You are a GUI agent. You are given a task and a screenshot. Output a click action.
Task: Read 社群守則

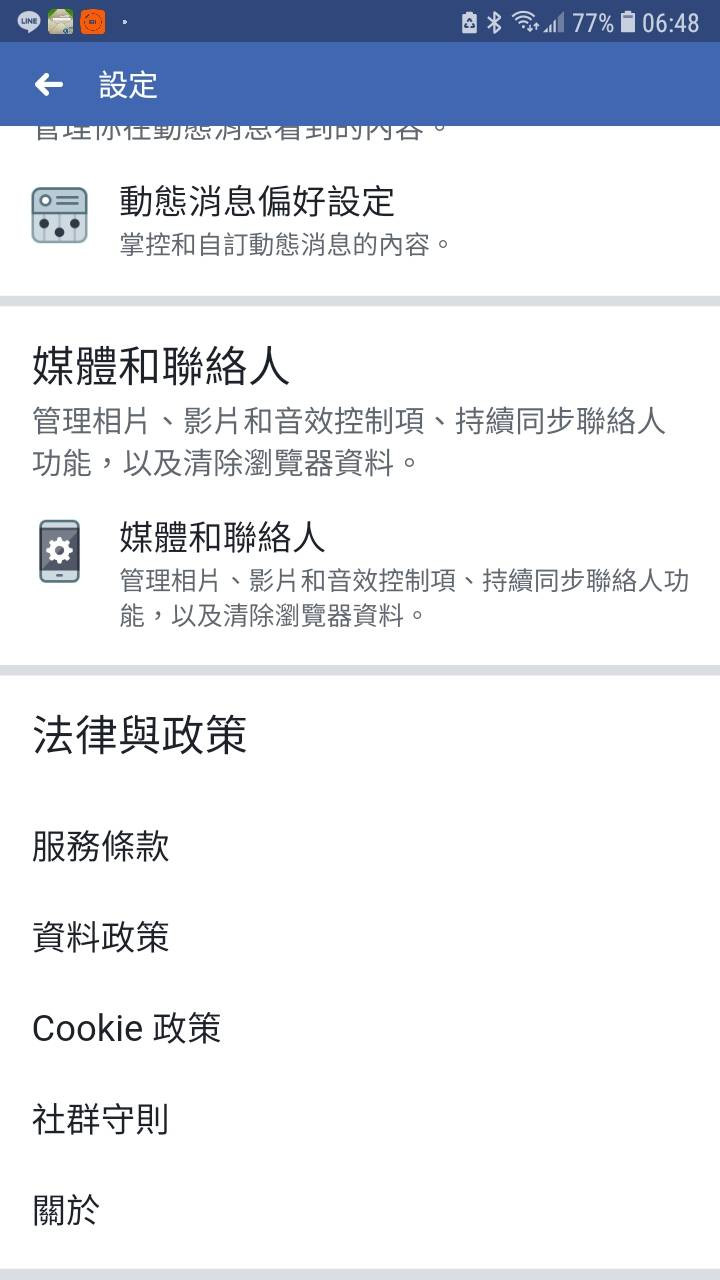click(101, 1119)
